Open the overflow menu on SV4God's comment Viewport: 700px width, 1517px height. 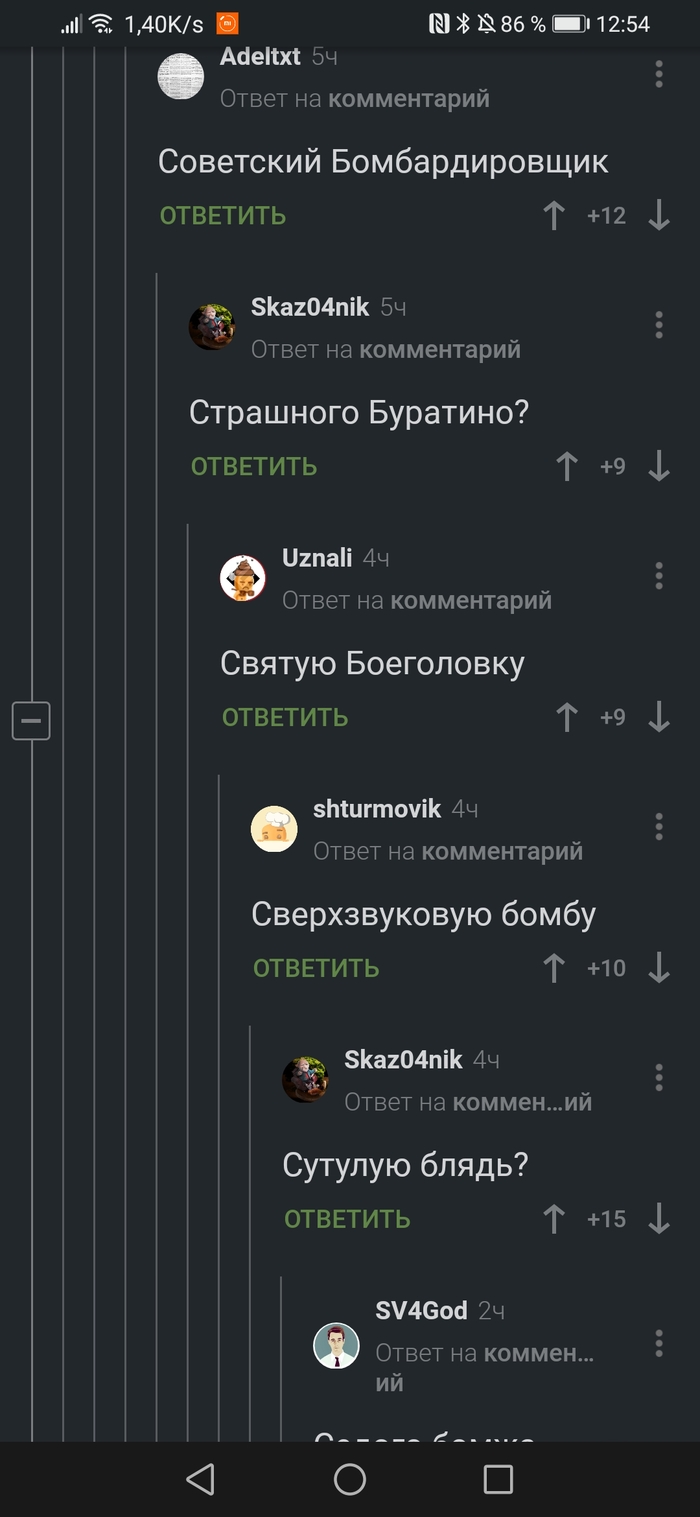click(658, 1343)
